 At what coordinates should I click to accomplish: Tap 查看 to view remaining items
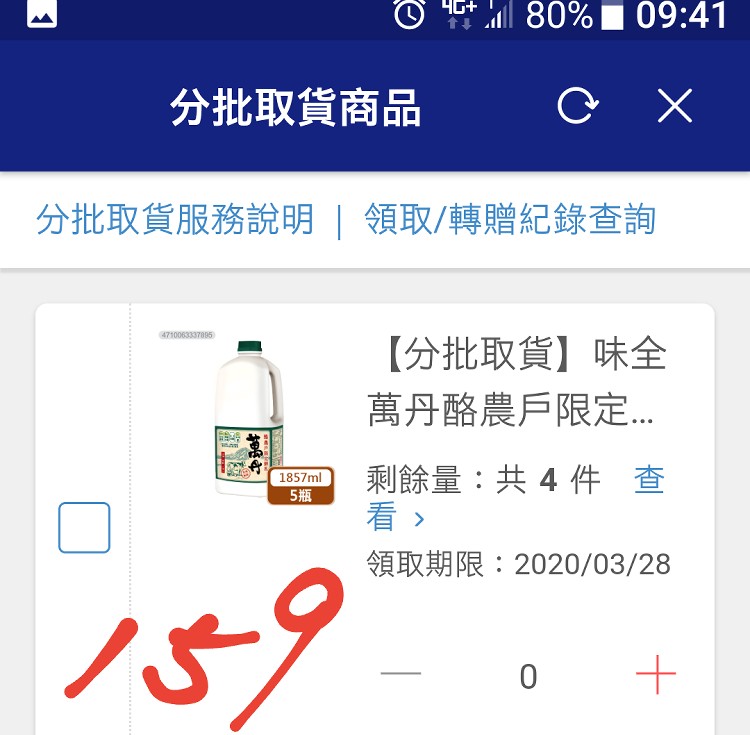click(649, 482)
